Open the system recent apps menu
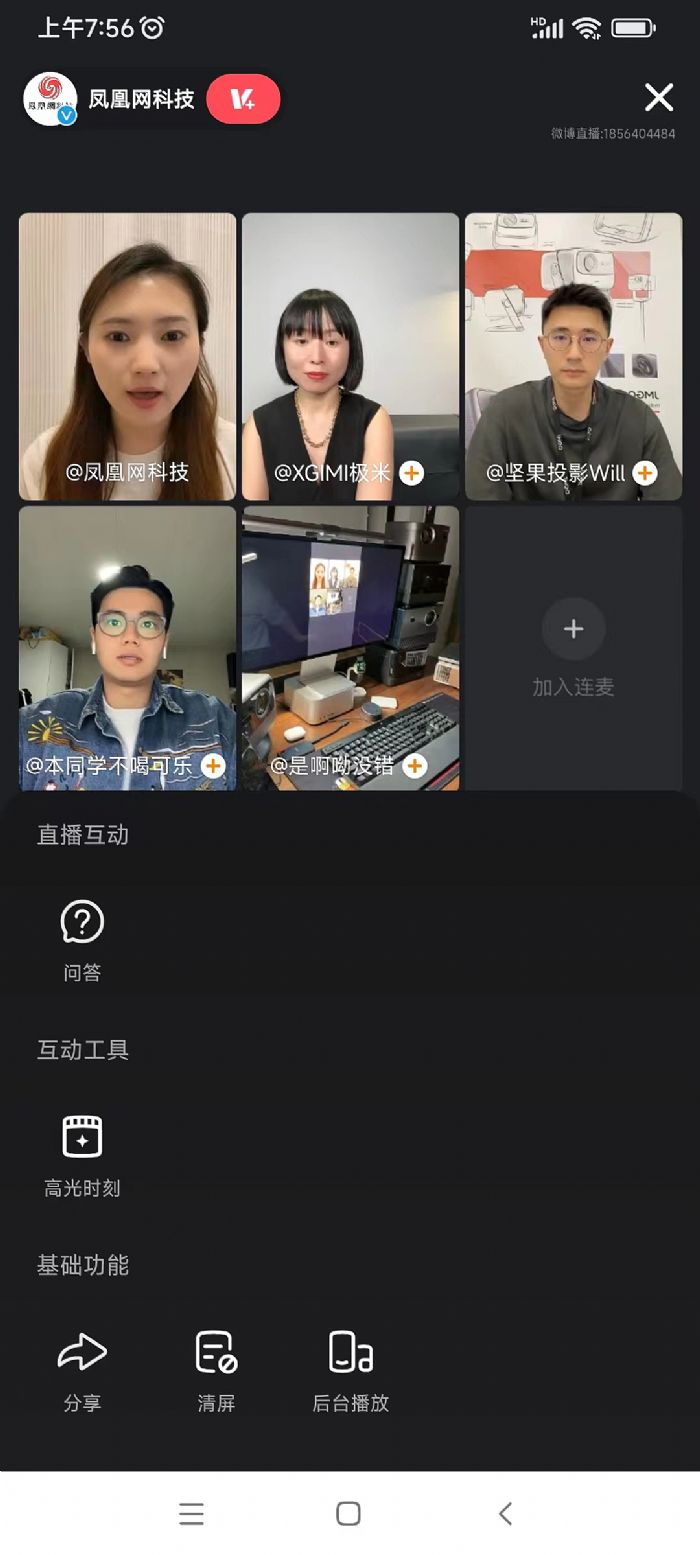The height and width of the screenshot is (1555, 700). coord(191,1514)
